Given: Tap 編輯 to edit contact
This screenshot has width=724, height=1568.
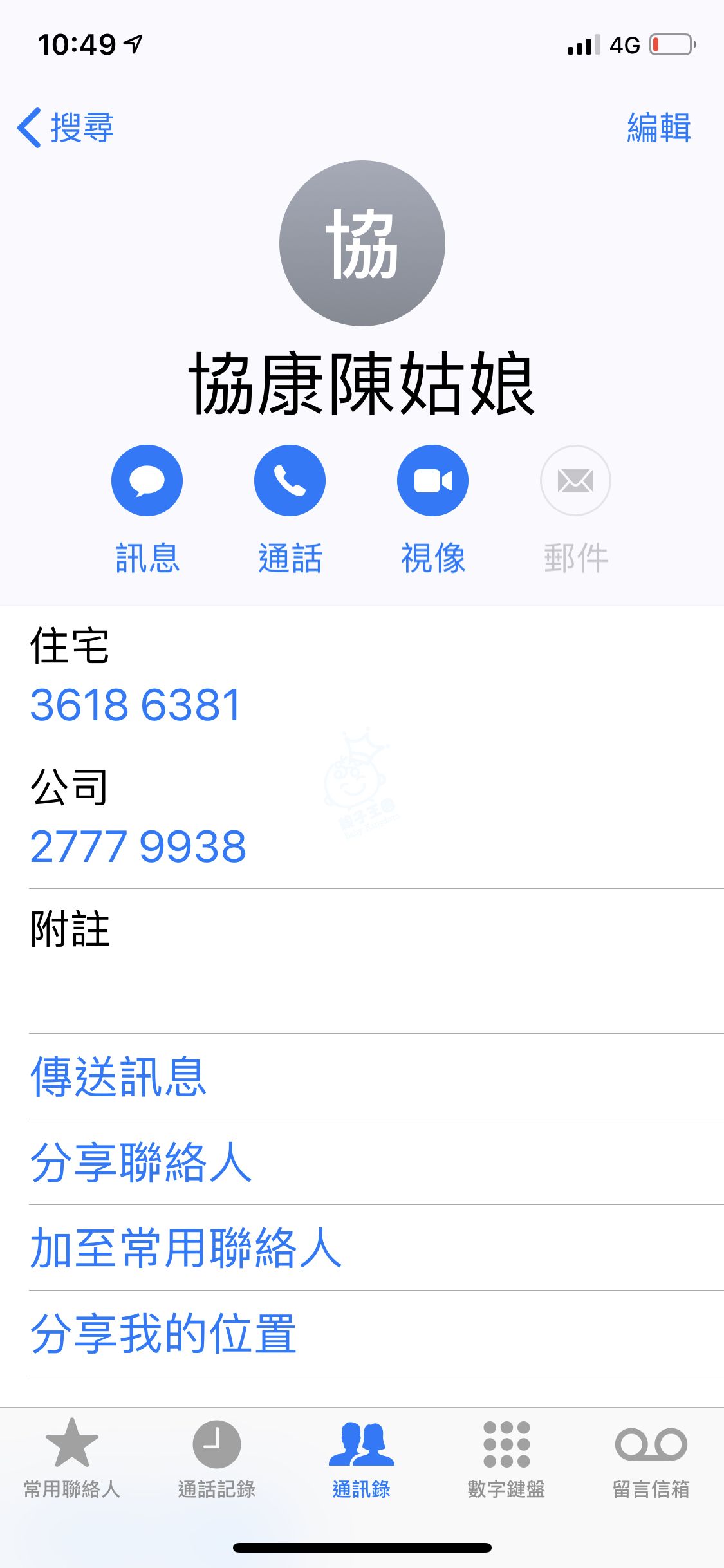Looking at the screenshot, I should coord(658,127).
